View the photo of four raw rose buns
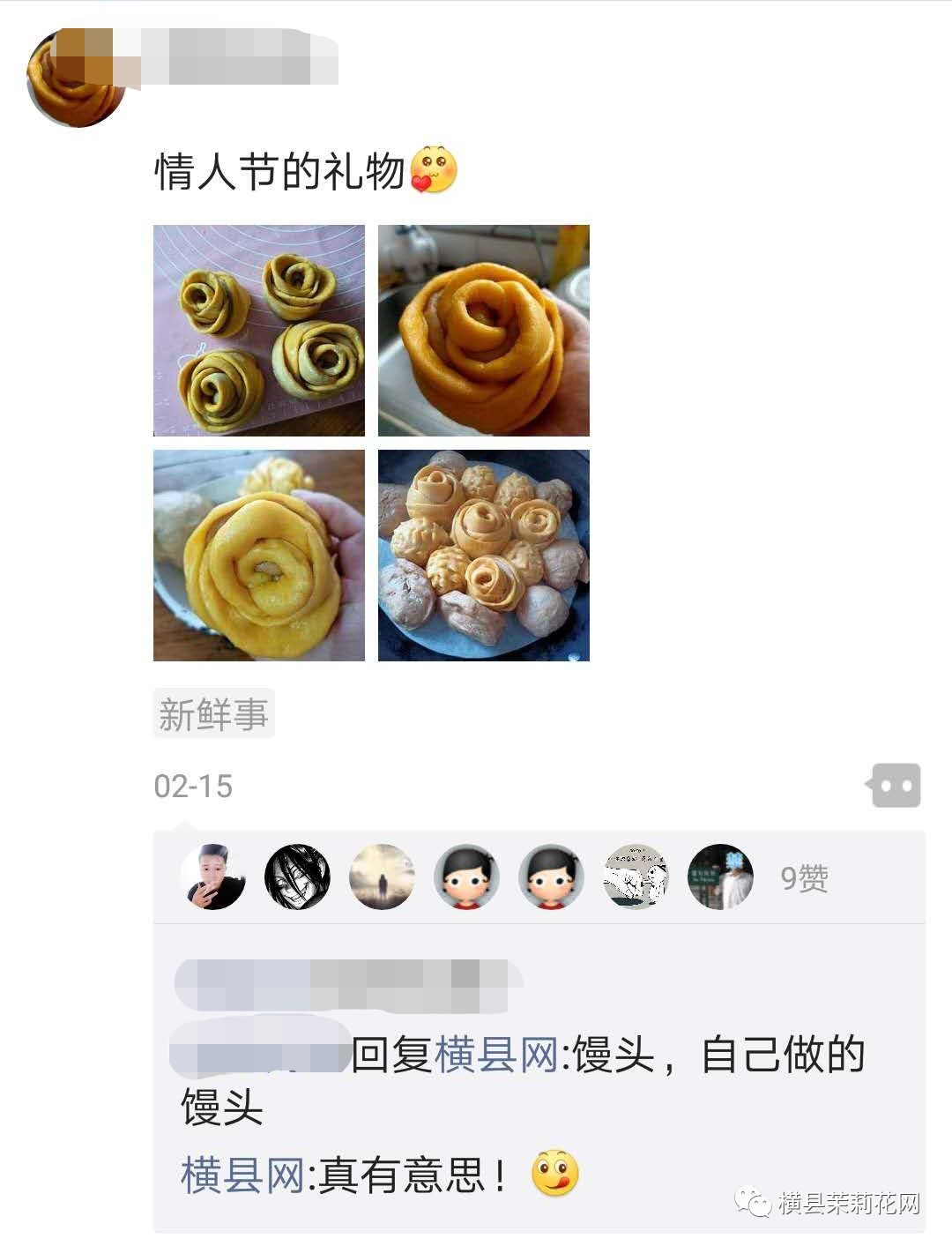The width and height of the screenshot is (952, 1246). pyautogui.click(x=258, y=331)
